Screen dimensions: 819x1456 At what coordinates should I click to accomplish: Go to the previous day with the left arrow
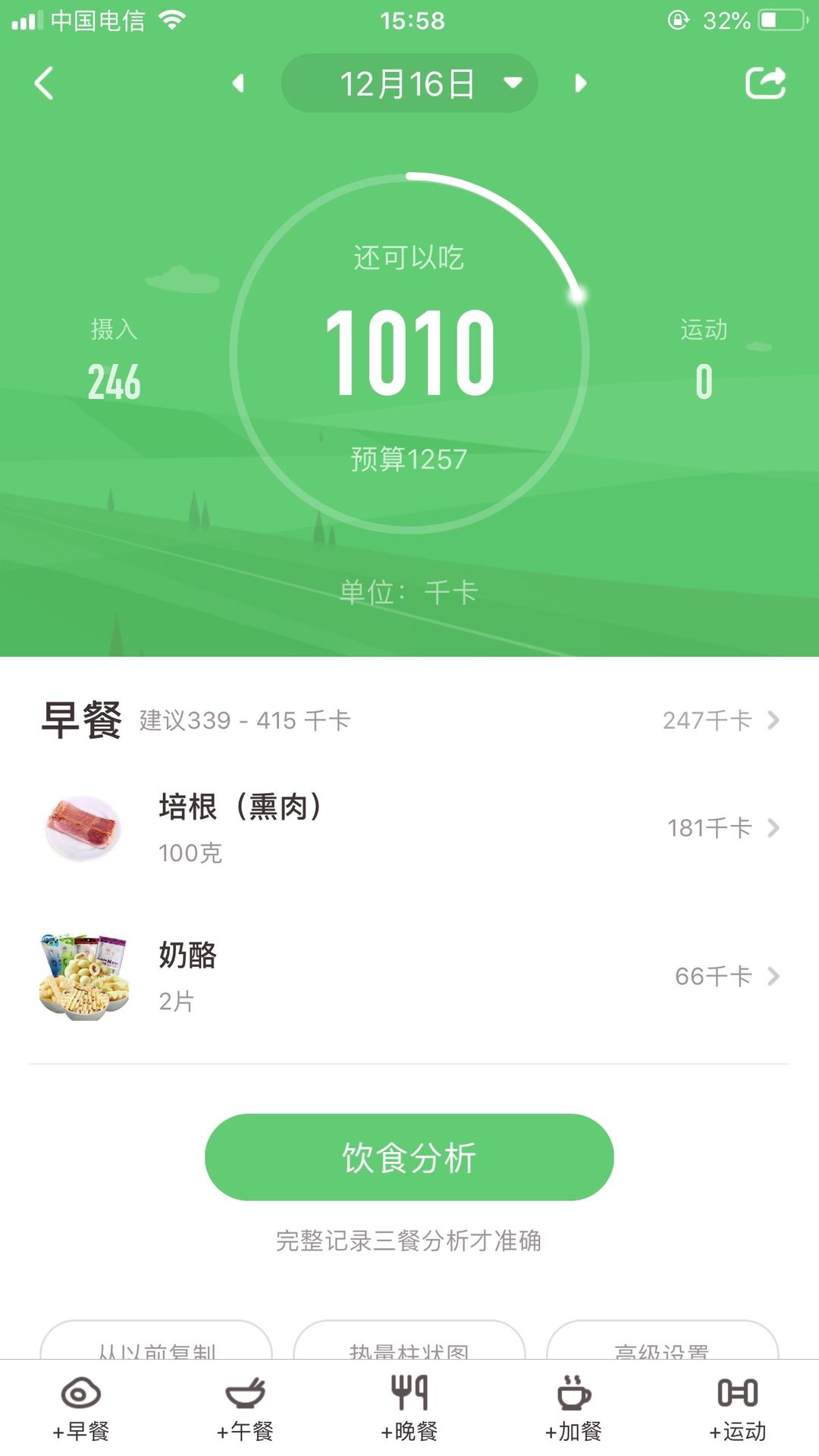point(239,84)
